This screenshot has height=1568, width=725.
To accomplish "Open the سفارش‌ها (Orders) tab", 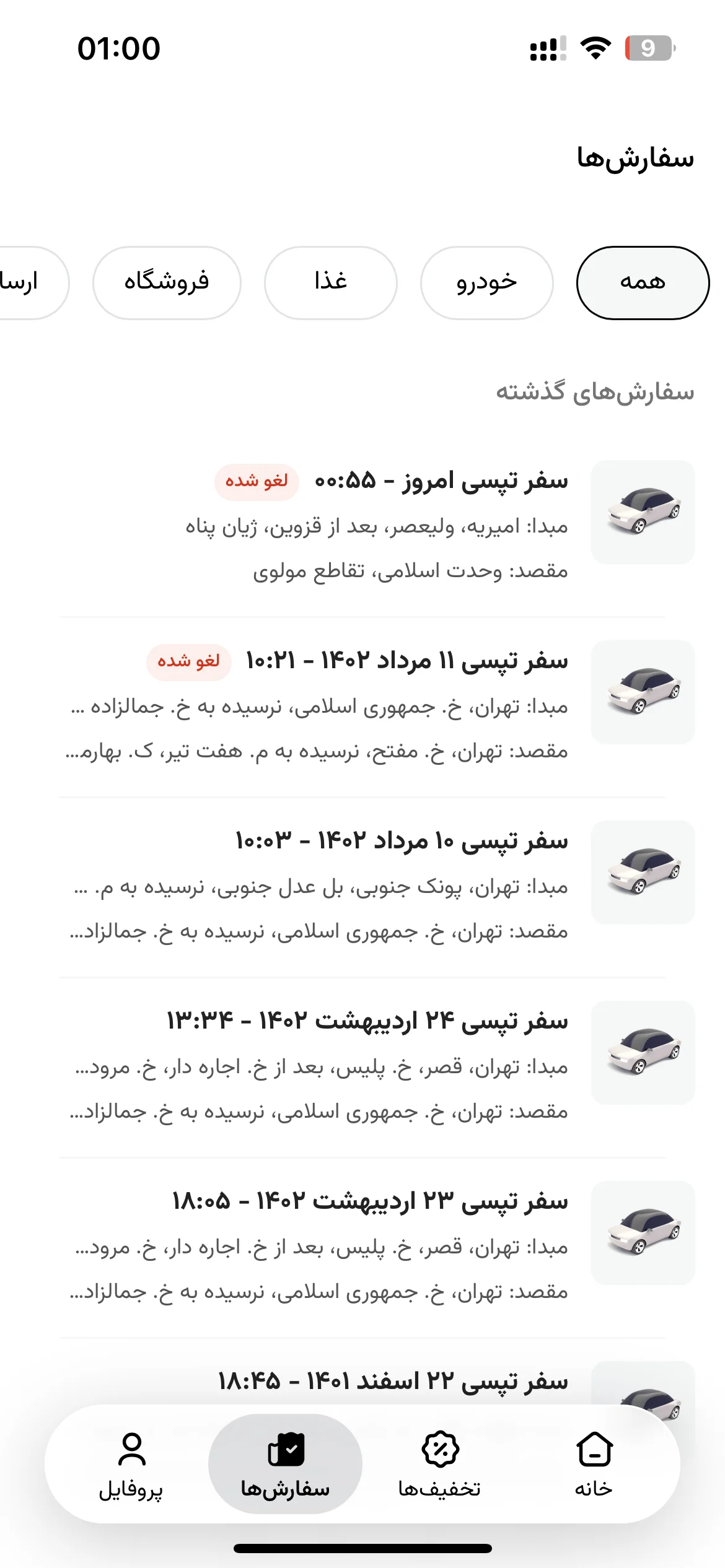I will click(285, 1464).
